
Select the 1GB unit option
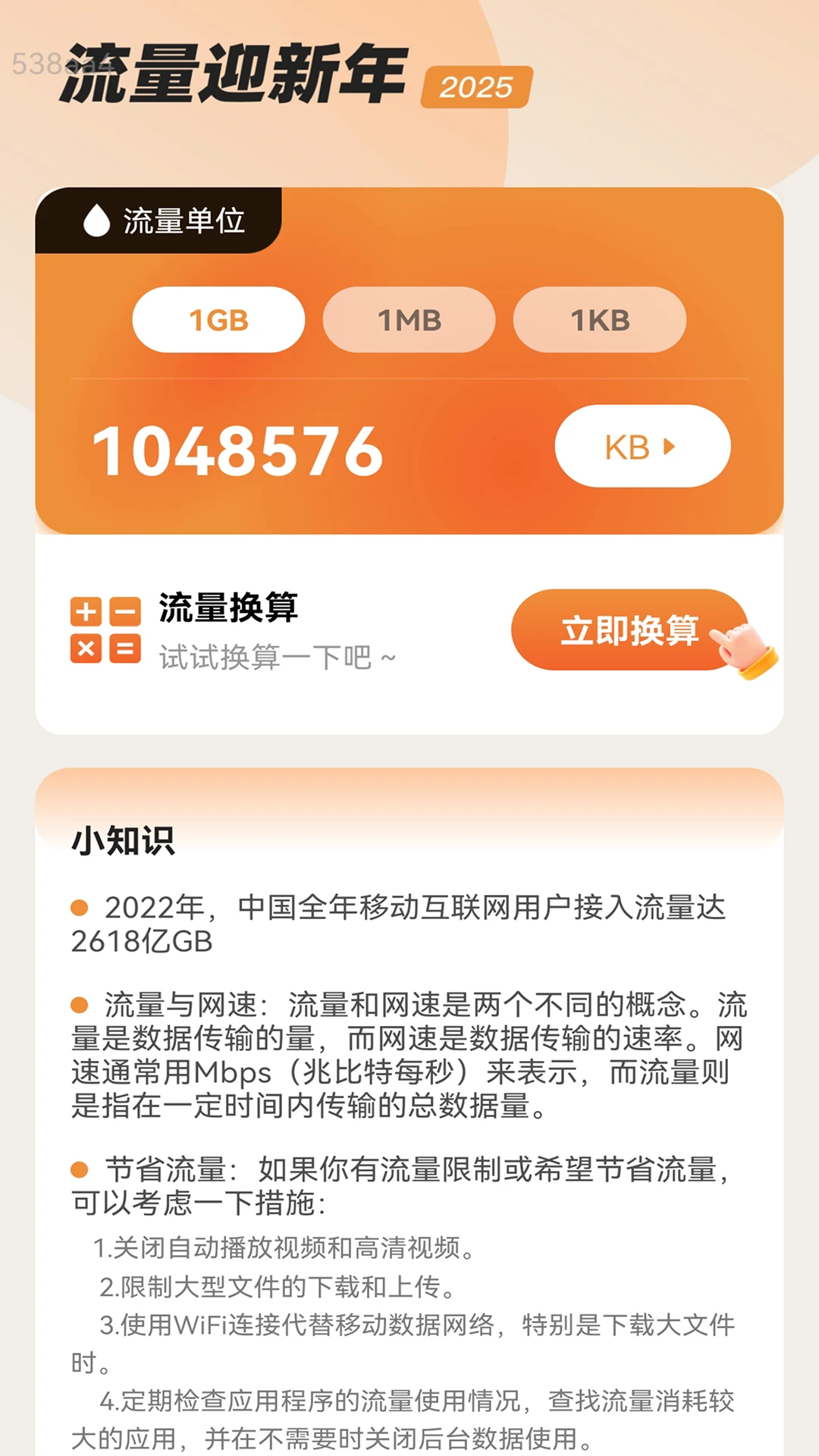[x=218, y=320]
